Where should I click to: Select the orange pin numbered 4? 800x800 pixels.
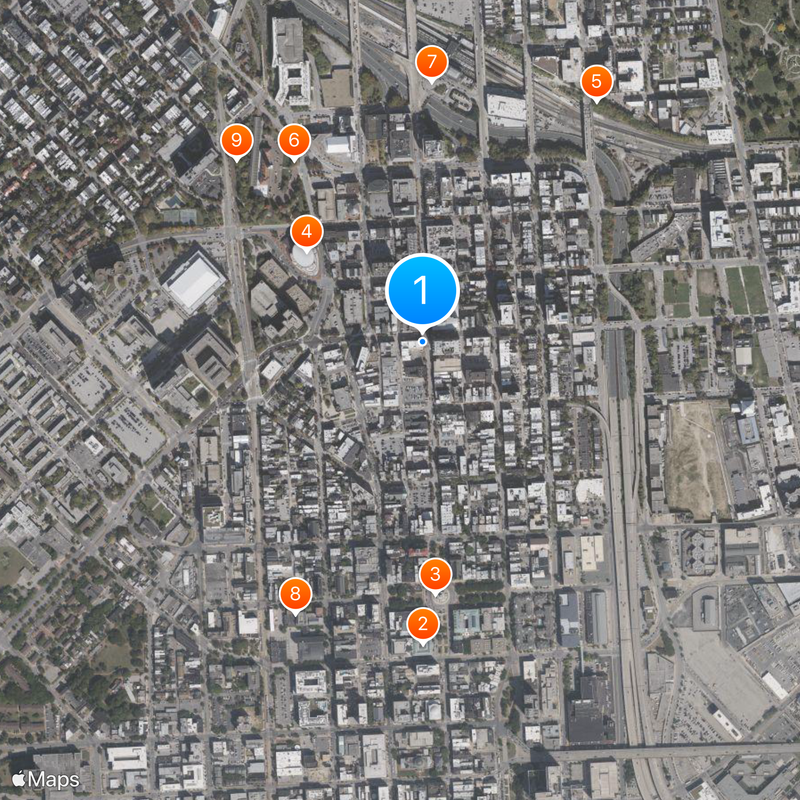pos(307,233)
